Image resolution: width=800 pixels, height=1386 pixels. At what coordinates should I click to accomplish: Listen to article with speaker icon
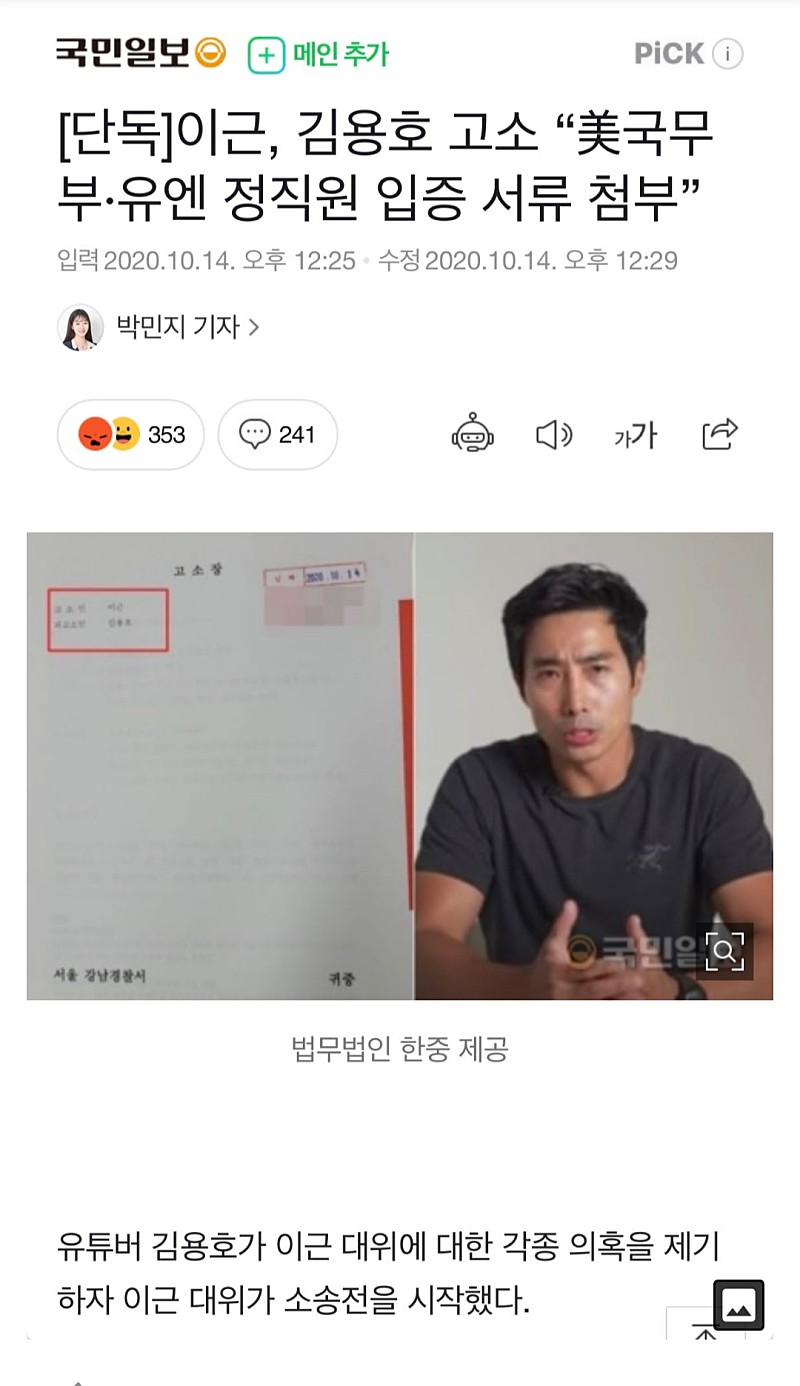click(554, 435)
